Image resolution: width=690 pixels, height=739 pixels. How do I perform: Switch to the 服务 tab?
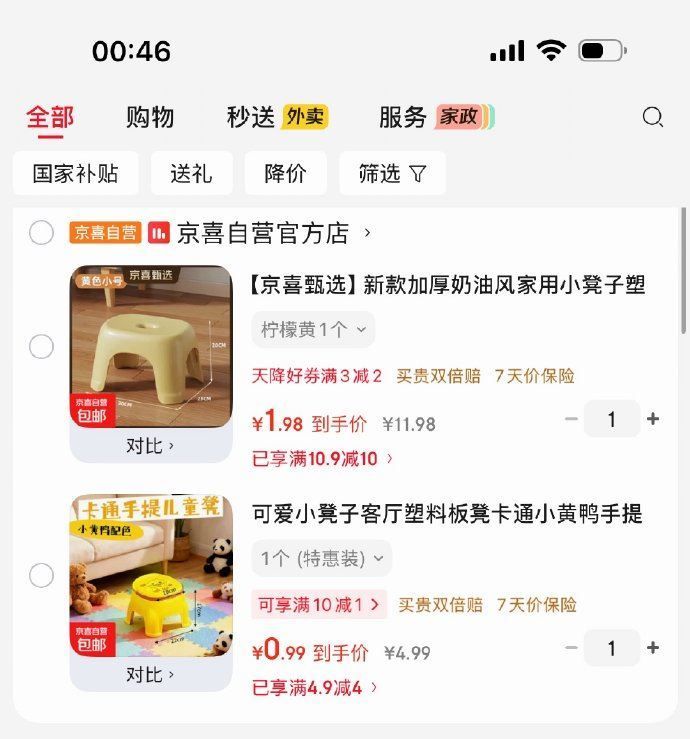[x=403, y=118]
